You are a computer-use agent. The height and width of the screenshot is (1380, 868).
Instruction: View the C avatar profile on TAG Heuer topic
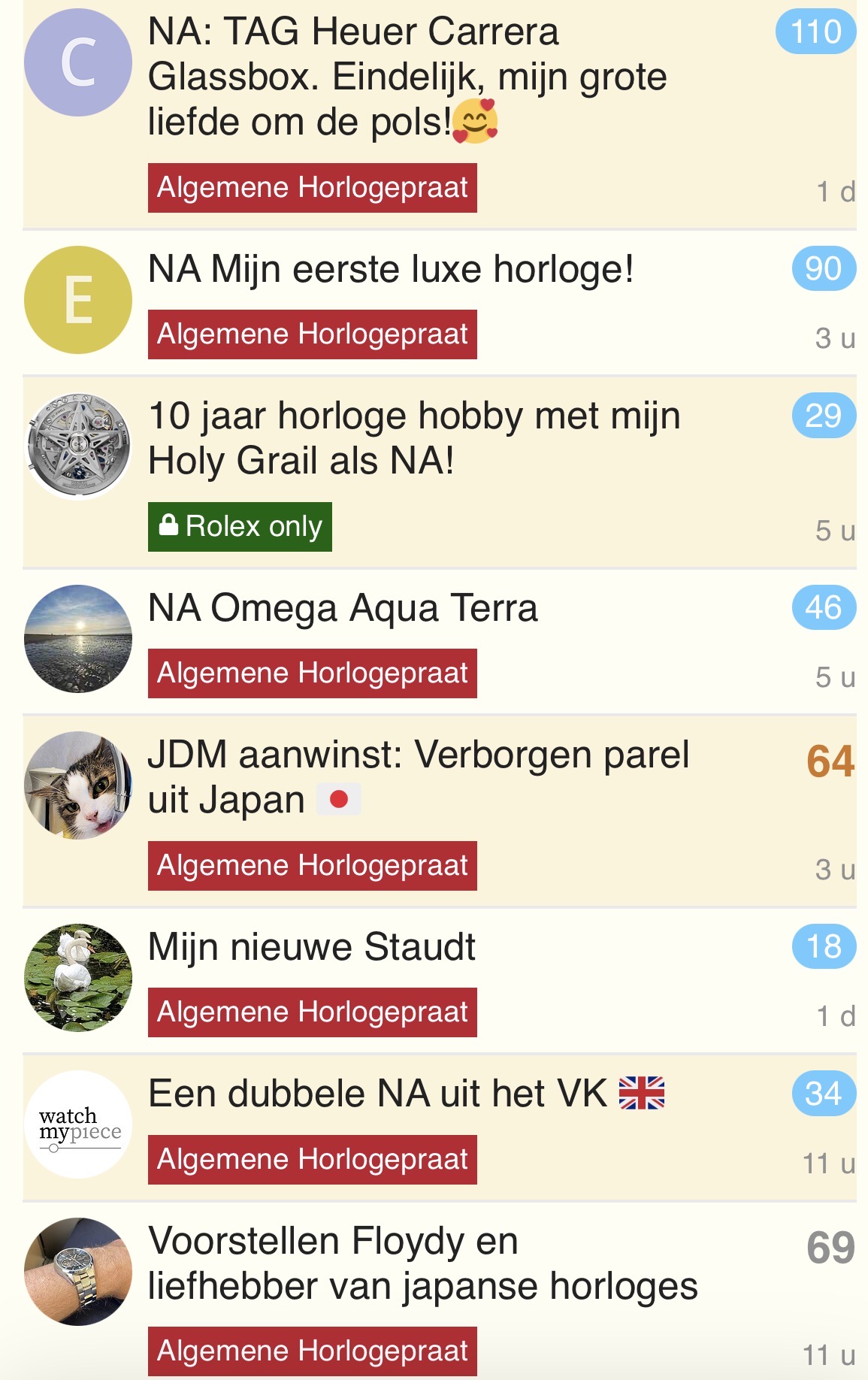[78, 62]
